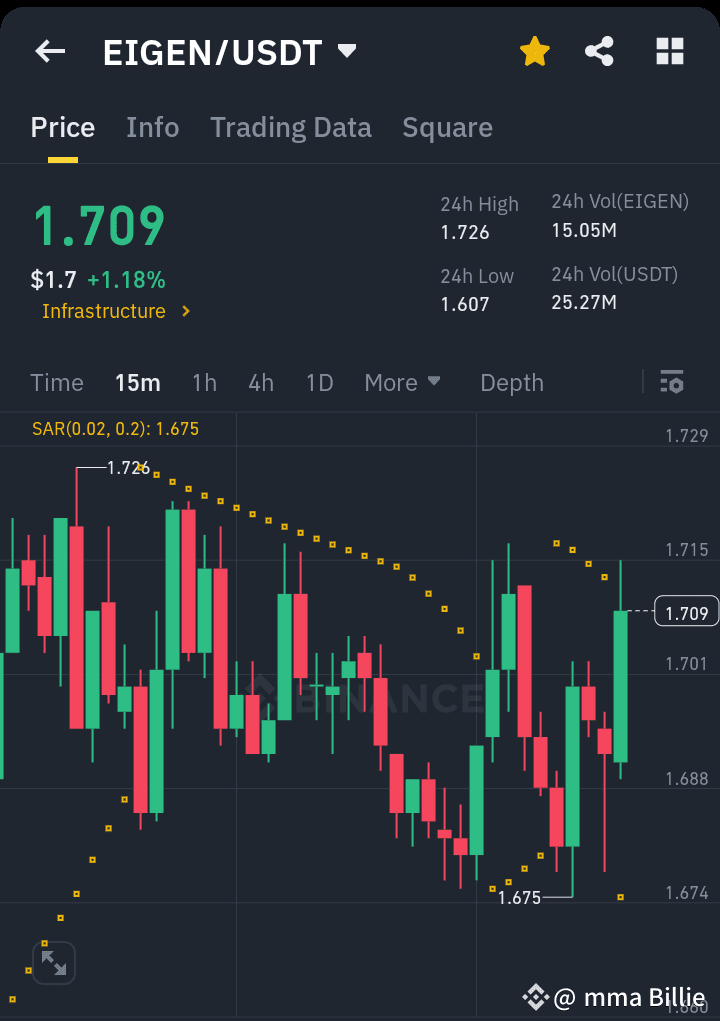Open the Square tab
The image size is (720, 1021).
click(447, 127)
